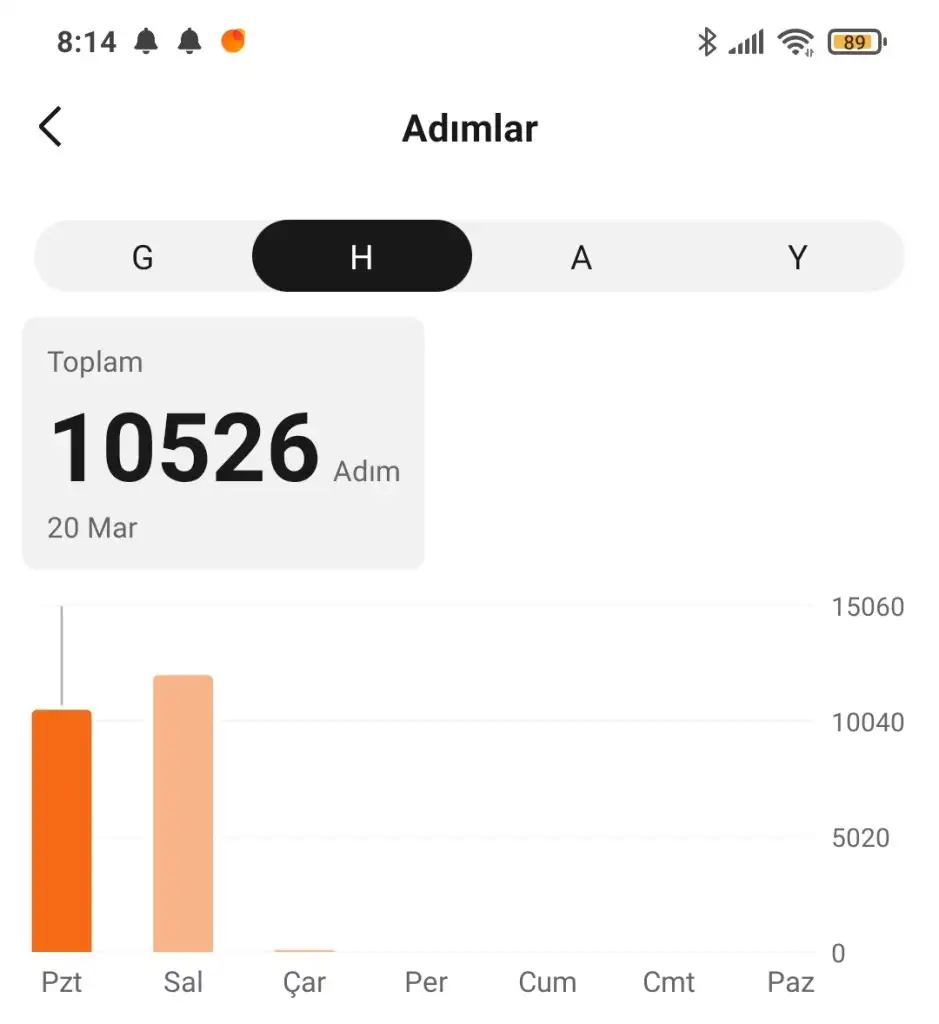Select the H weekly view tab
Screen dimensions: 939x1024
click(x=361, y=257)
